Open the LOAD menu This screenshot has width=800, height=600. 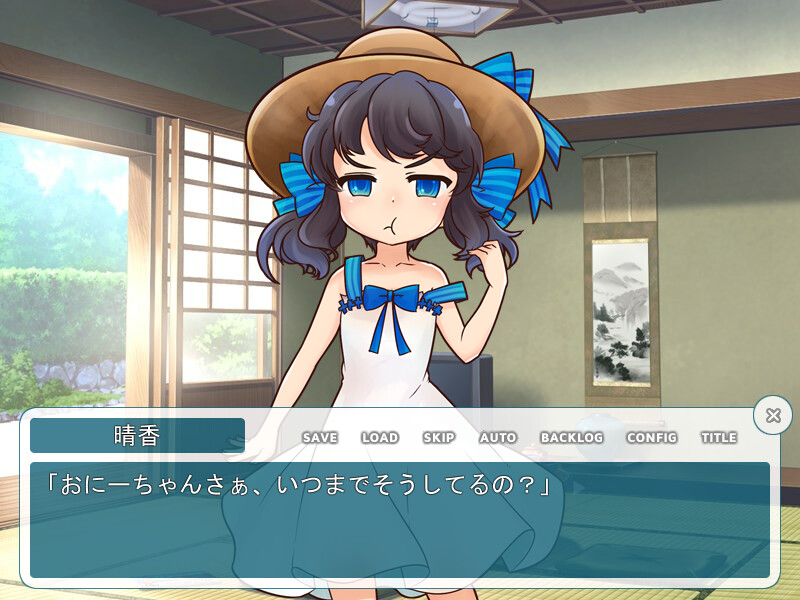[380, 438]
